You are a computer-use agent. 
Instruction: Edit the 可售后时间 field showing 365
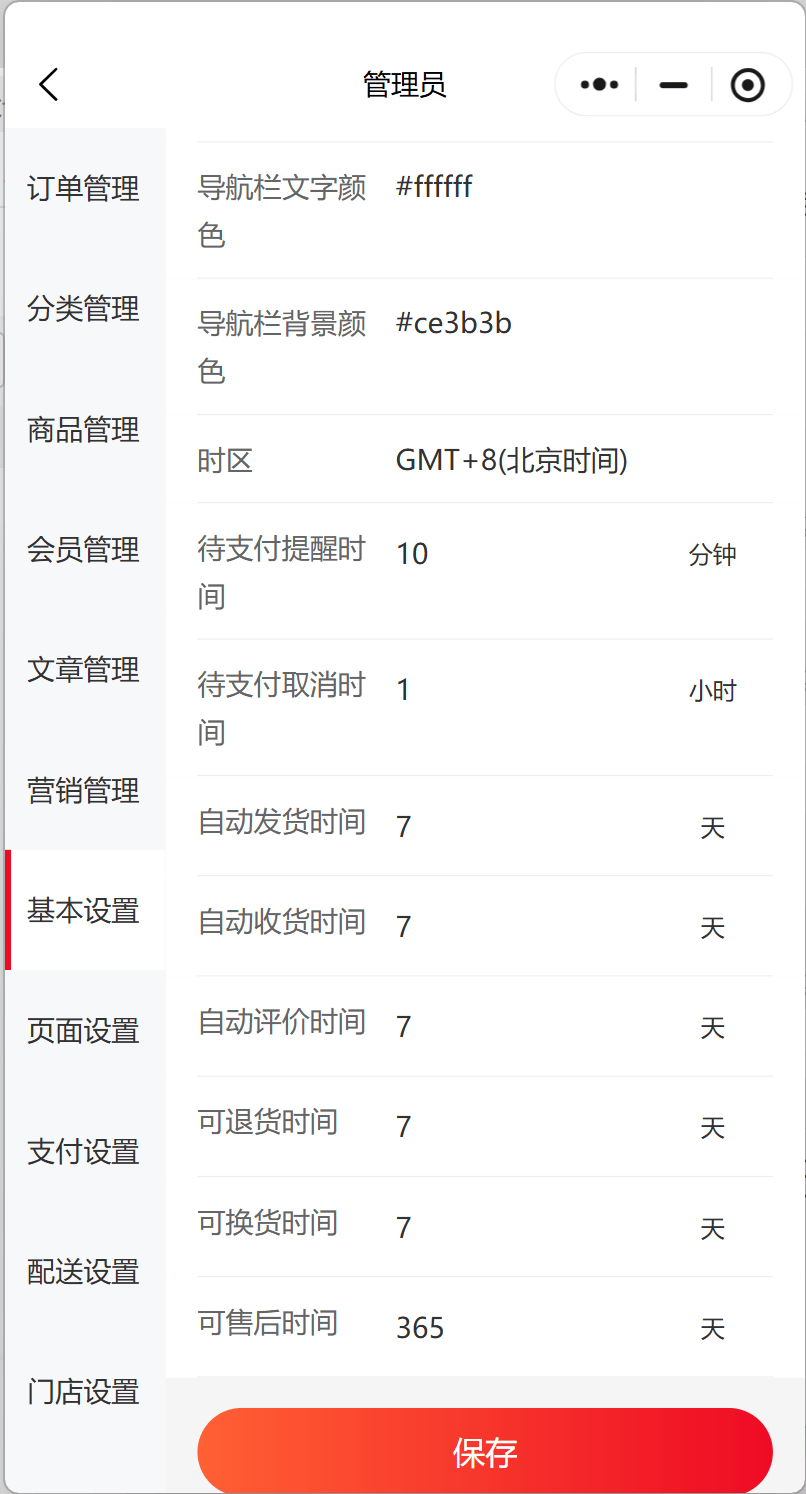click(520, 1328)
